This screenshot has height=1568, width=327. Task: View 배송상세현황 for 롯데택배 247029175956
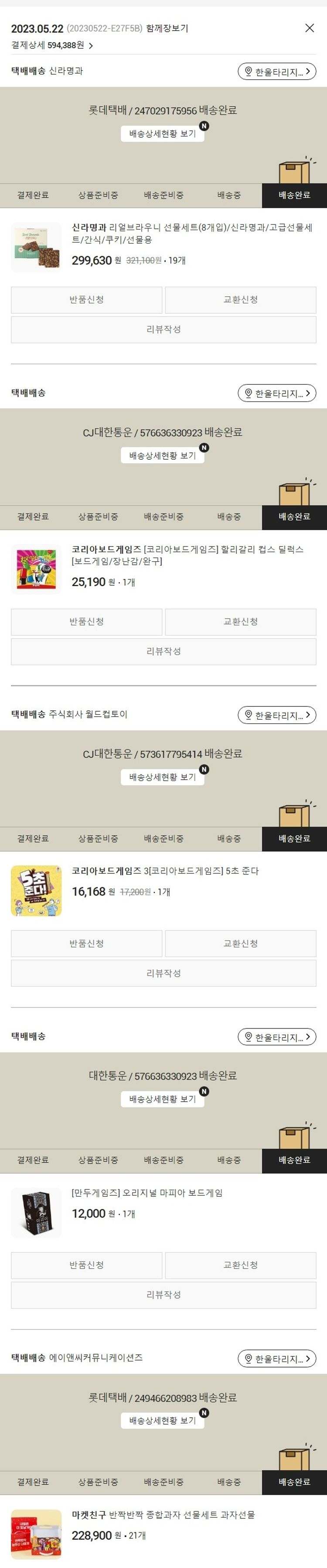[163, 133]
